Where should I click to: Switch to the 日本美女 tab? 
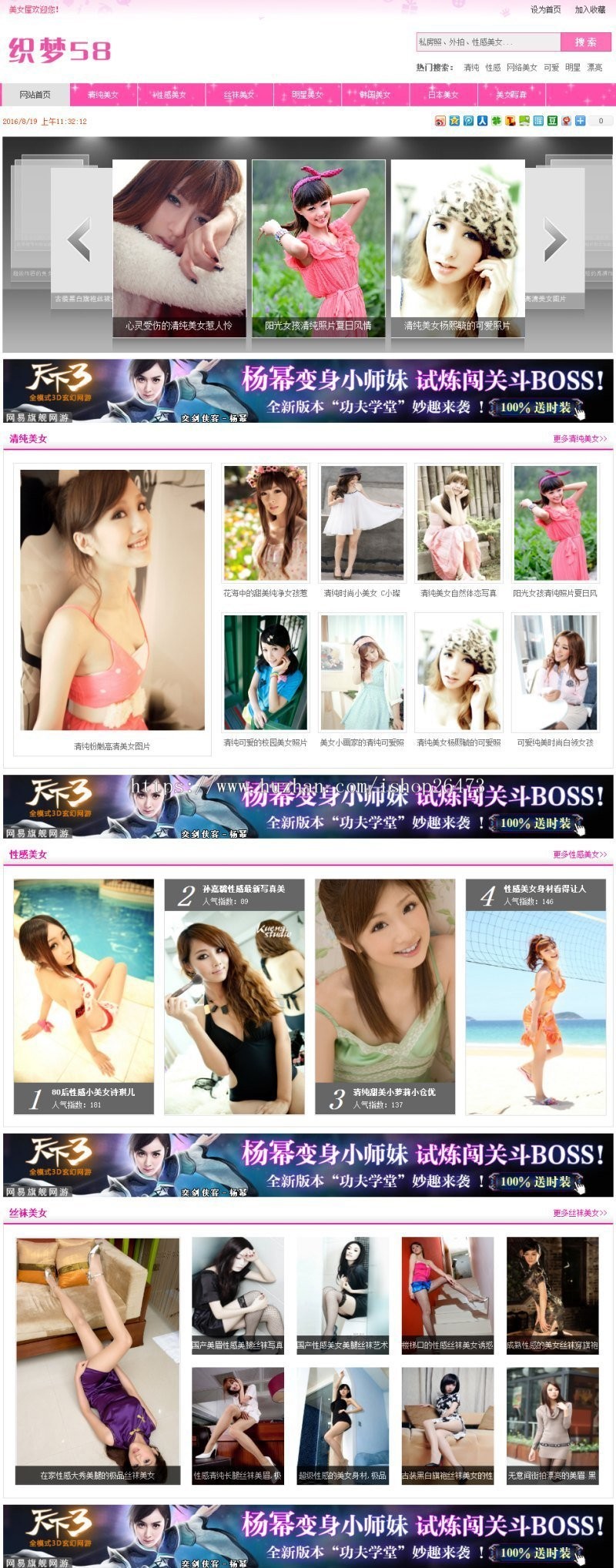pos(443,95)
